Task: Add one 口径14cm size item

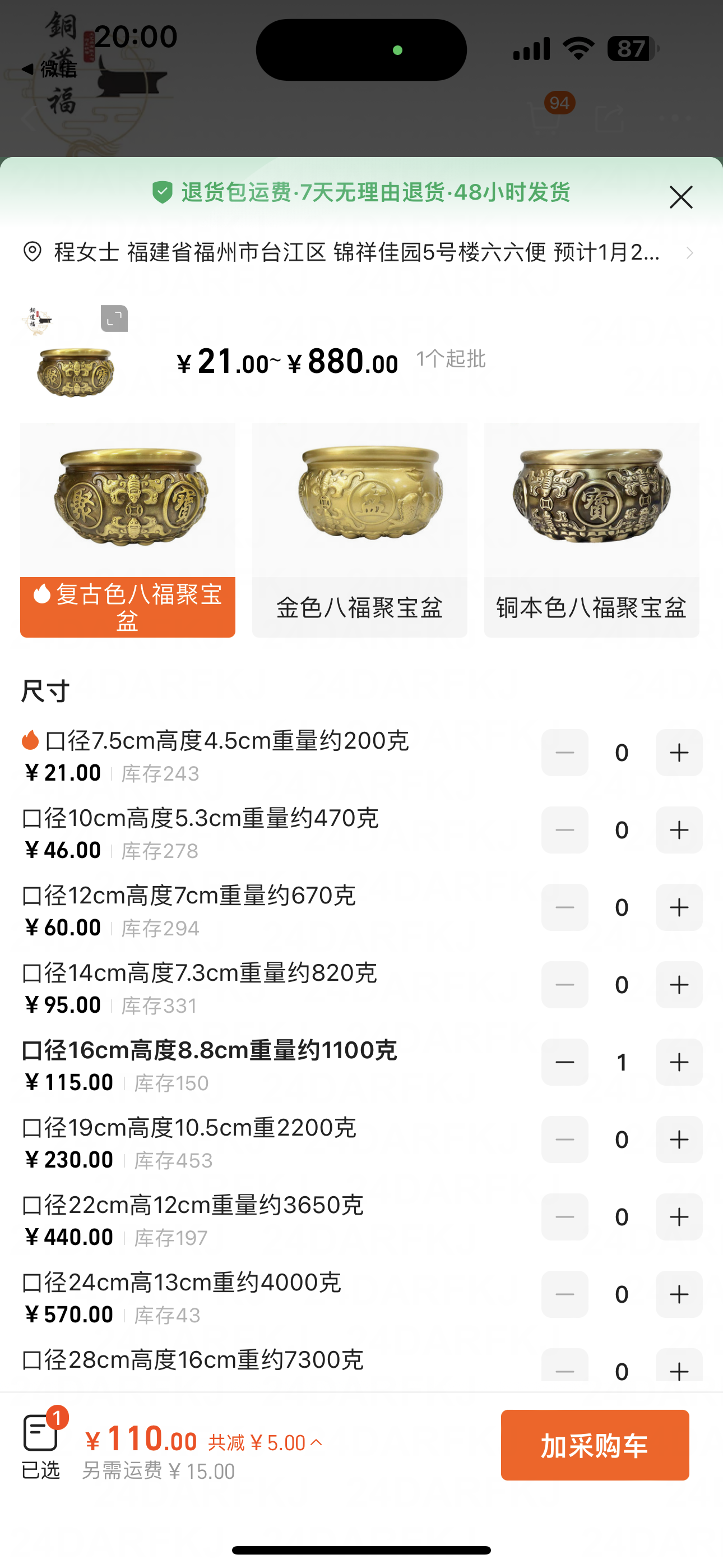Action: (679, 984)
